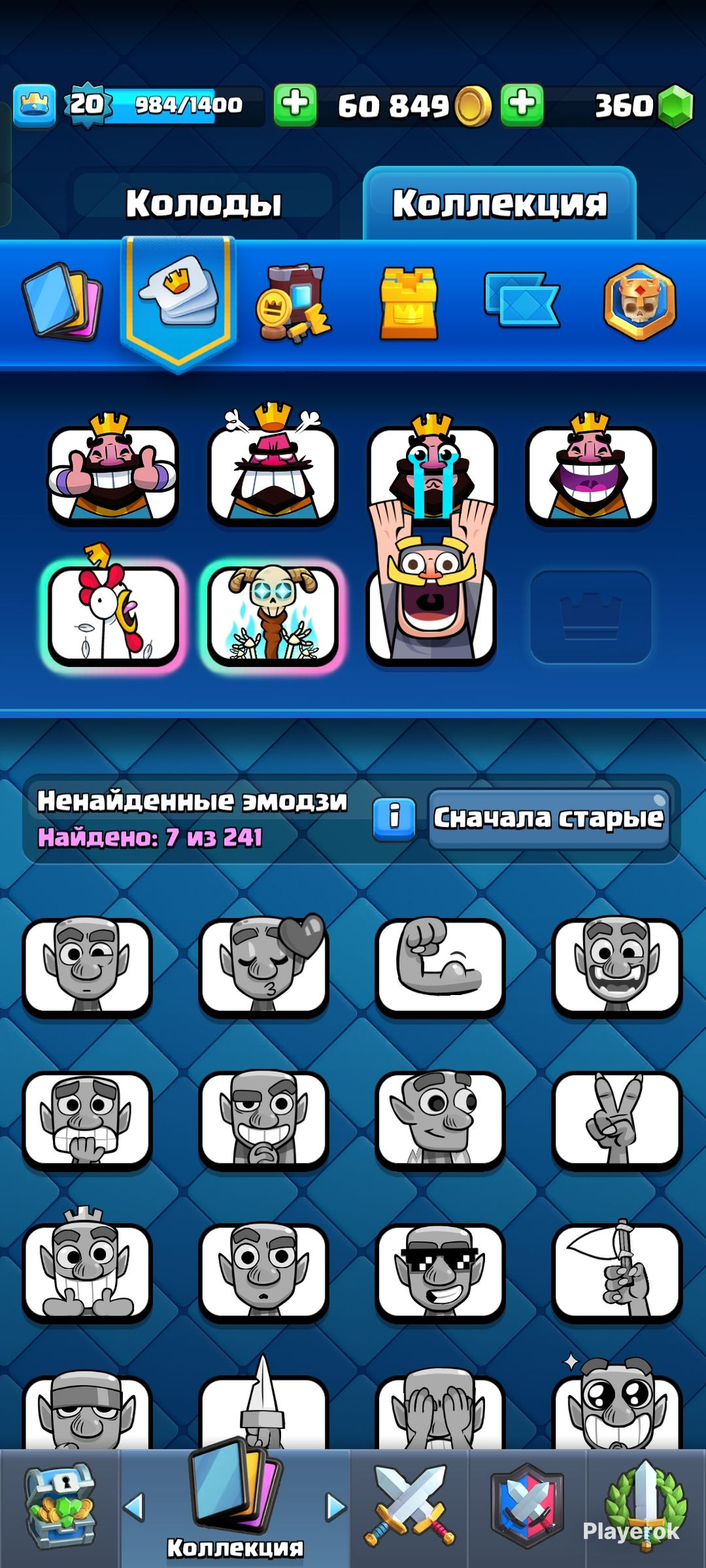Tap the empty emote slot
This screenshot has width=706, height=1568.
591,617
